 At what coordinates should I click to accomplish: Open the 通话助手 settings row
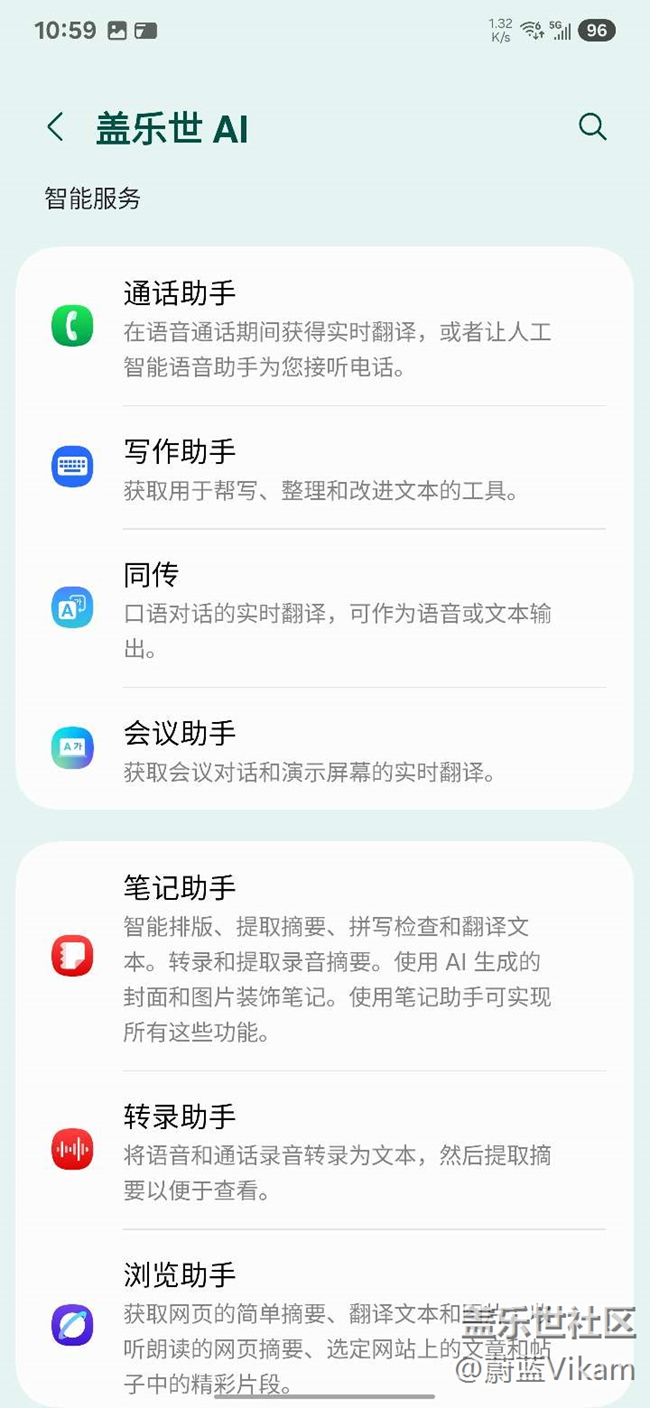[324, 328]
